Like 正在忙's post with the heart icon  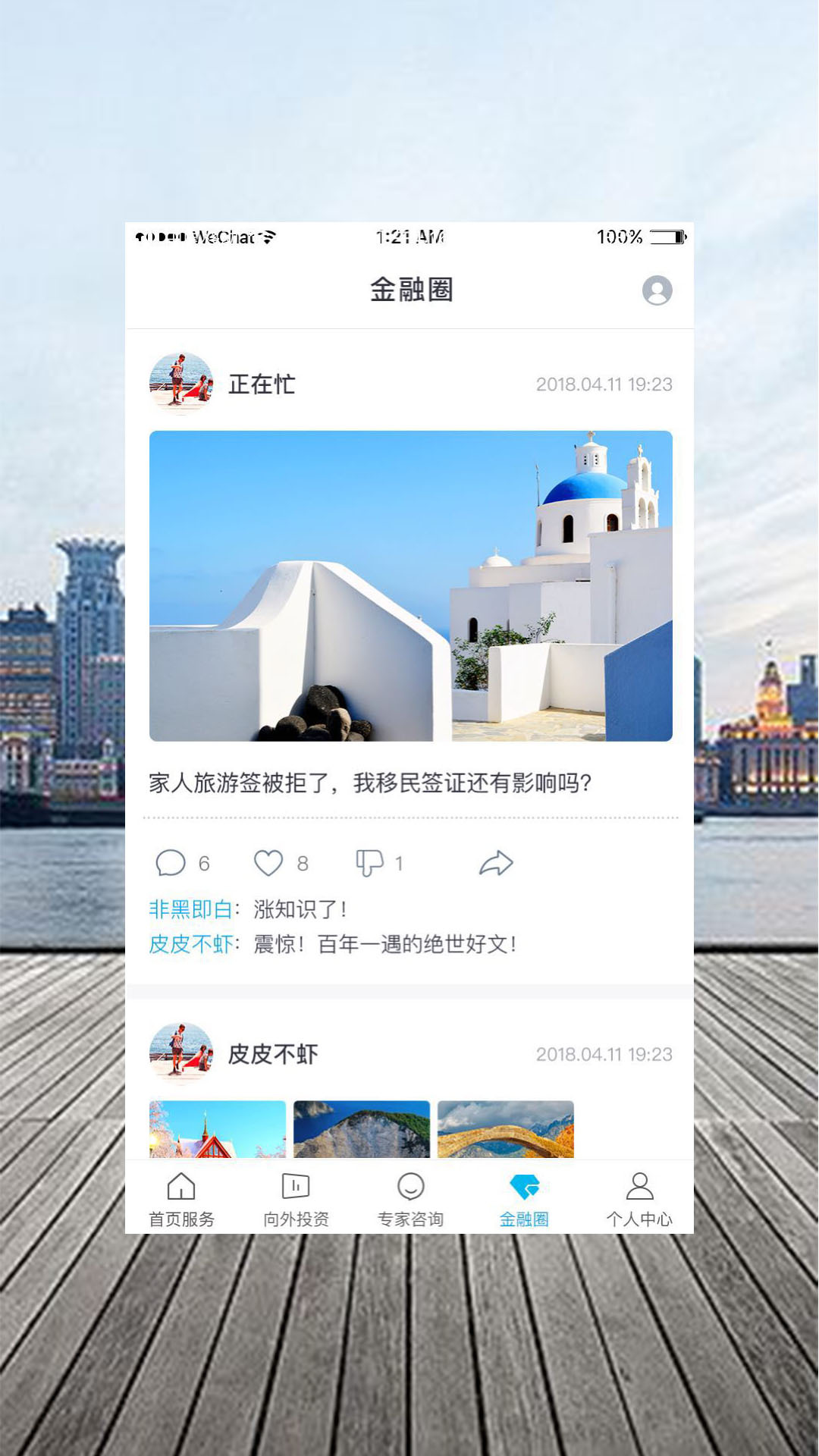[270, 862]
